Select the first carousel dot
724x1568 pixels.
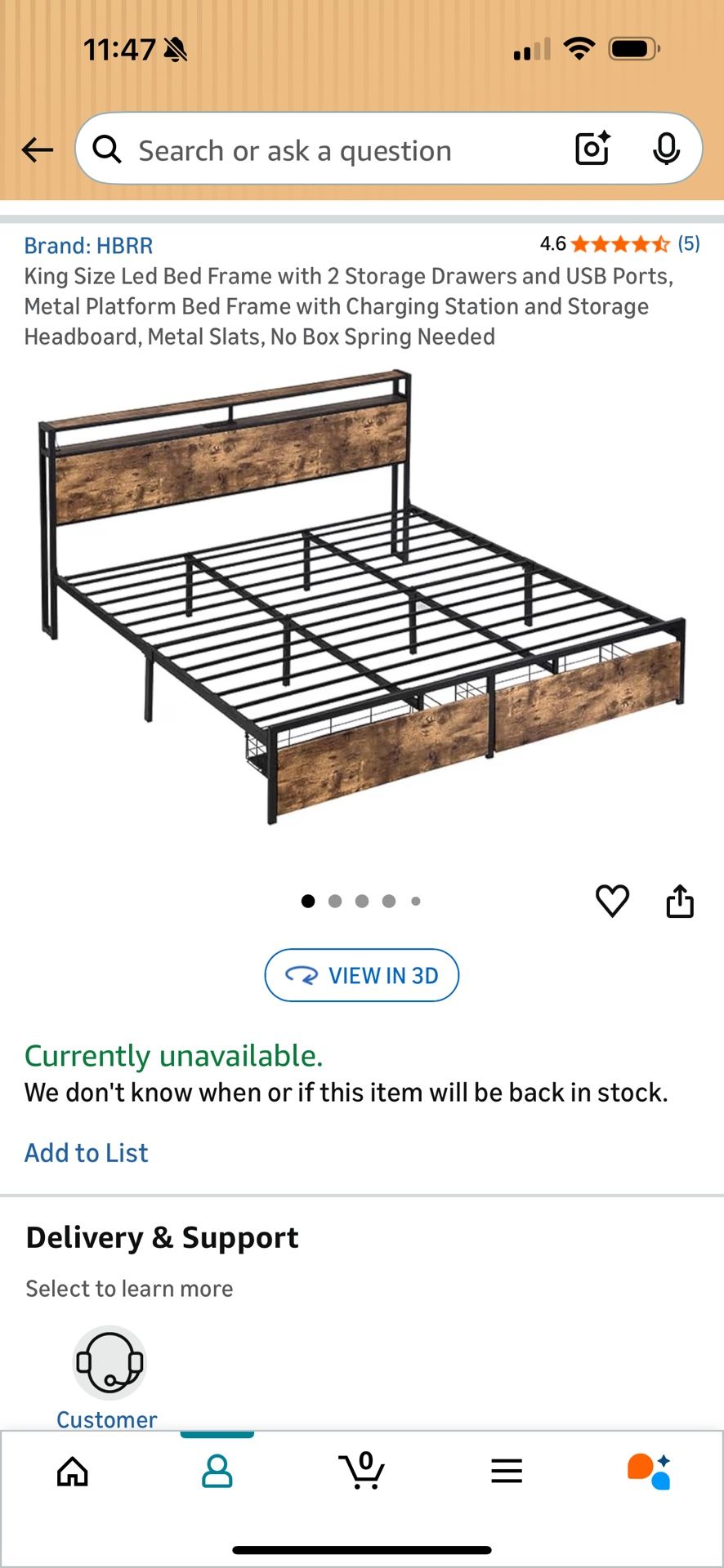tap(308, 901)
